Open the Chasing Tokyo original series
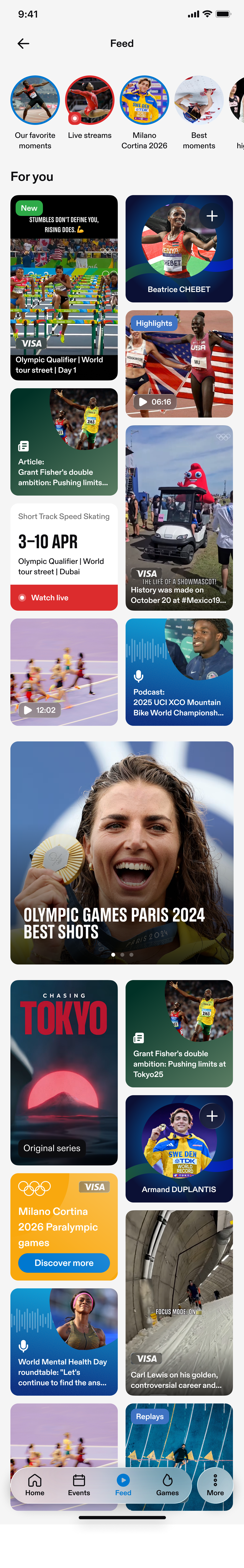 pos(64,1072)
